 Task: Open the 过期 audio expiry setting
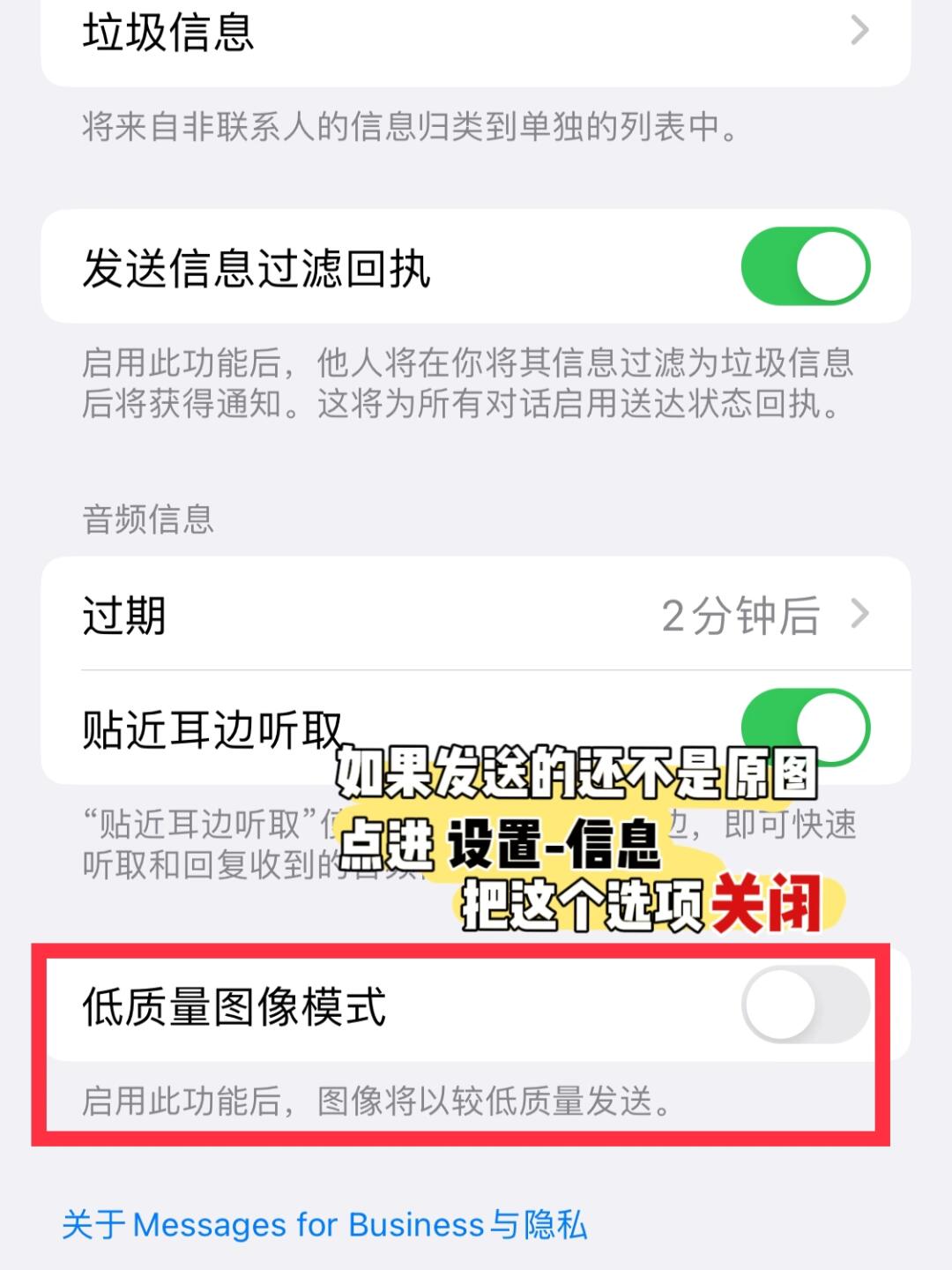(x=476, y=615)
